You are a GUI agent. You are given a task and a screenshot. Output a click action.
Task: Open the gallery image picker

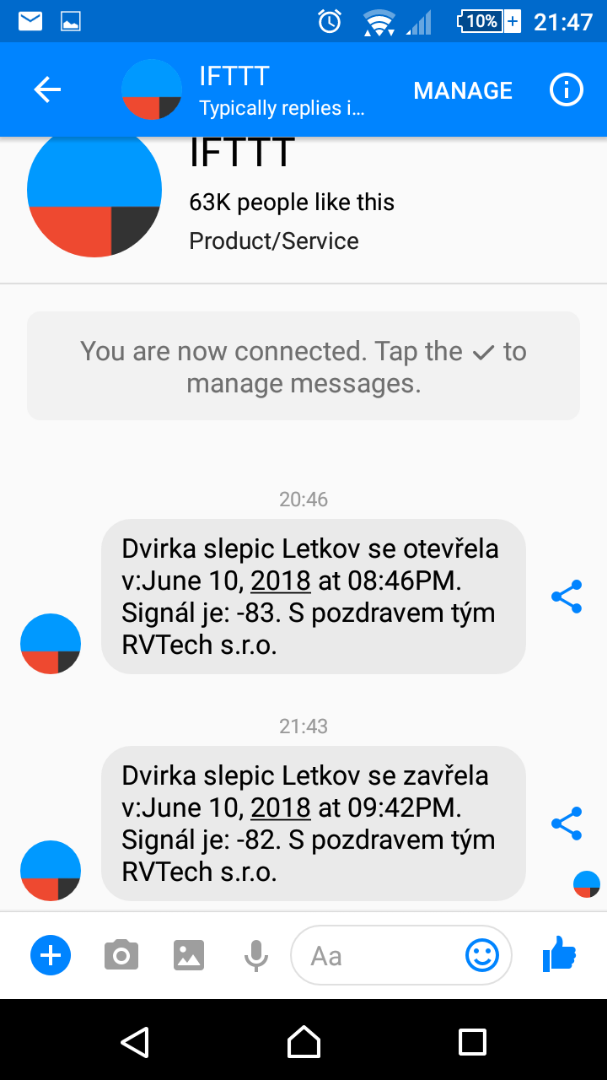coord(189,955)
